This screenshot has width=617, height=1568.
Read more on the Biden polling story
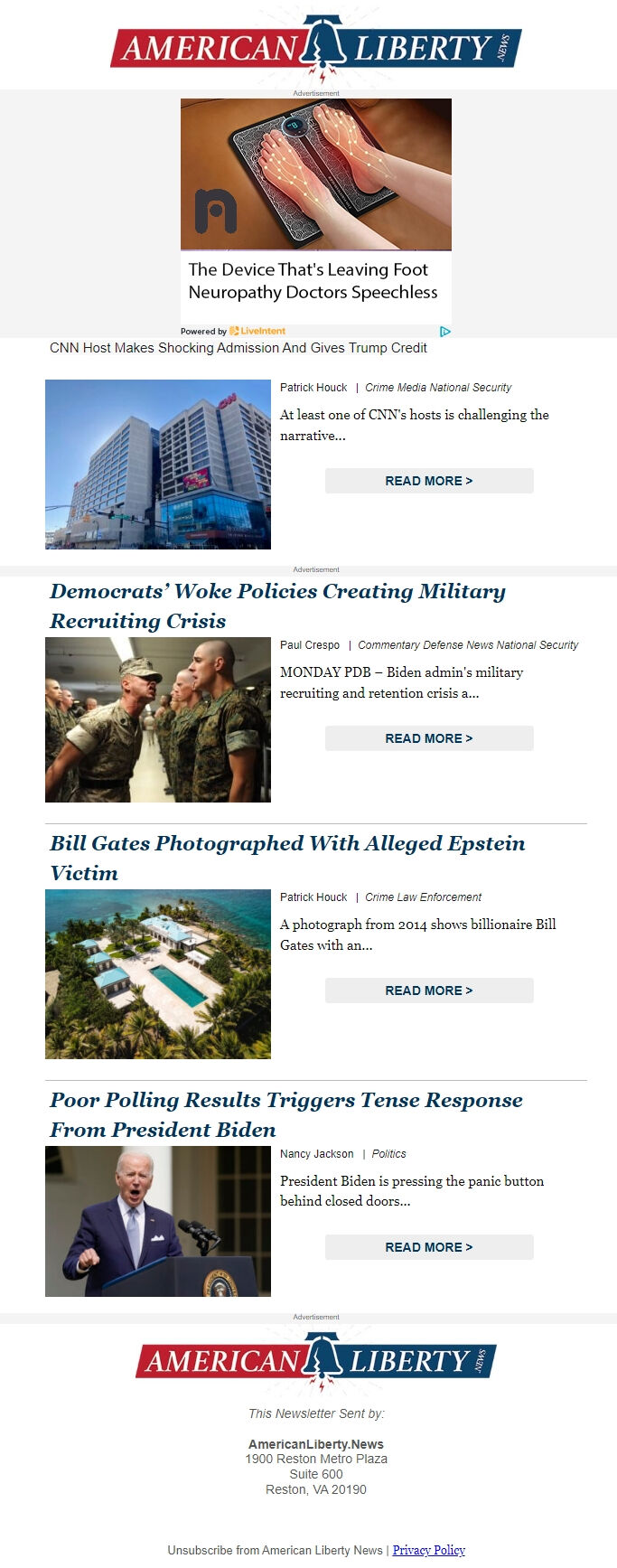tap(428, 1247)
